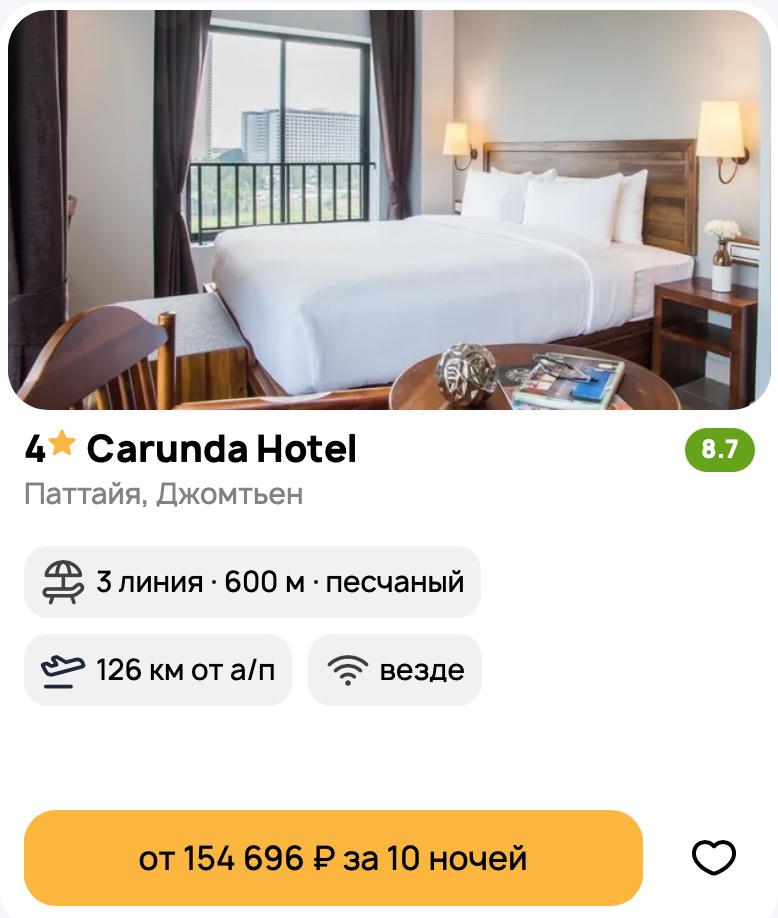Tap the price button for 10 nights
778x918 pixels.
tap(333, 858)
